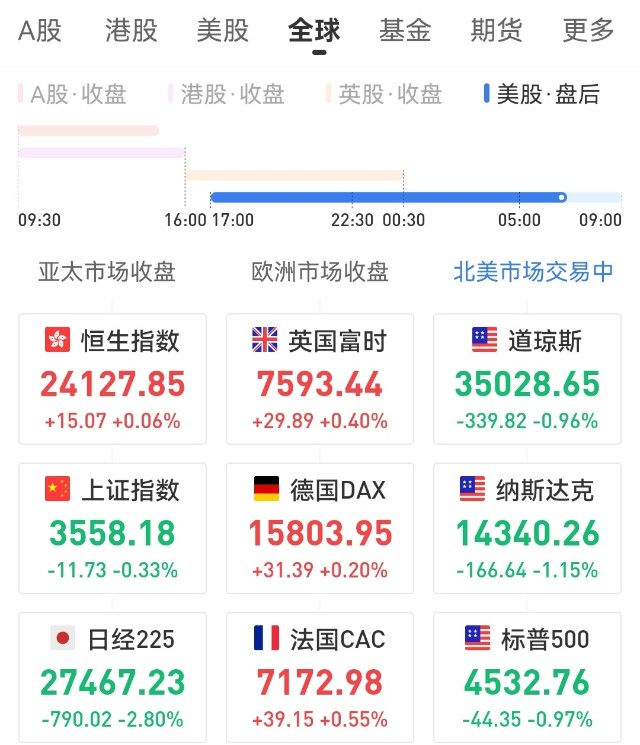Open the 期货 tab

pyautogui.click(x=496, y=30)
